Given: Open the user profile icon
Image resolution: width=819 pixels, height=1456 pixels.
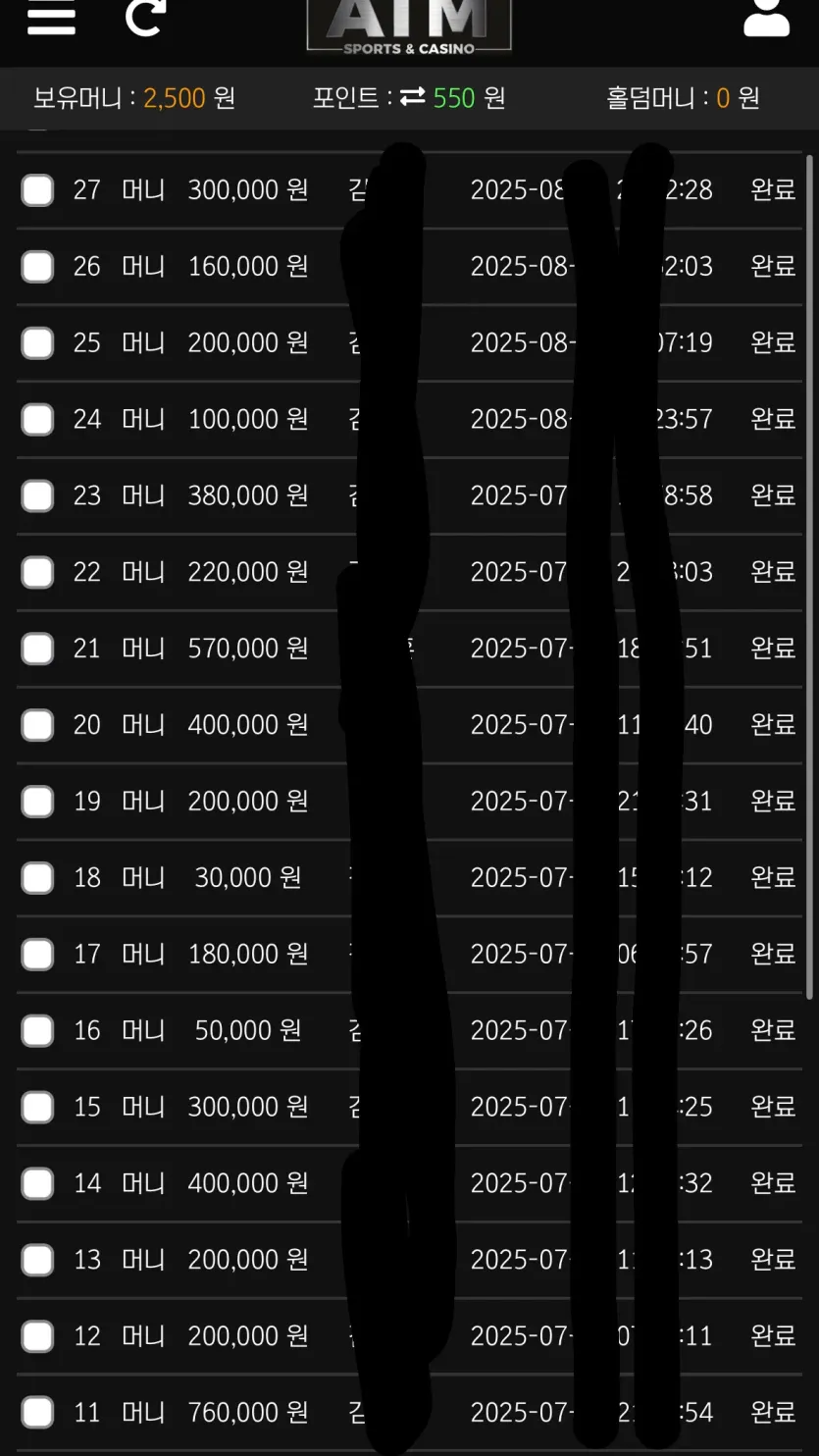Looking at the screenshot, I should (x=766, y=16).
